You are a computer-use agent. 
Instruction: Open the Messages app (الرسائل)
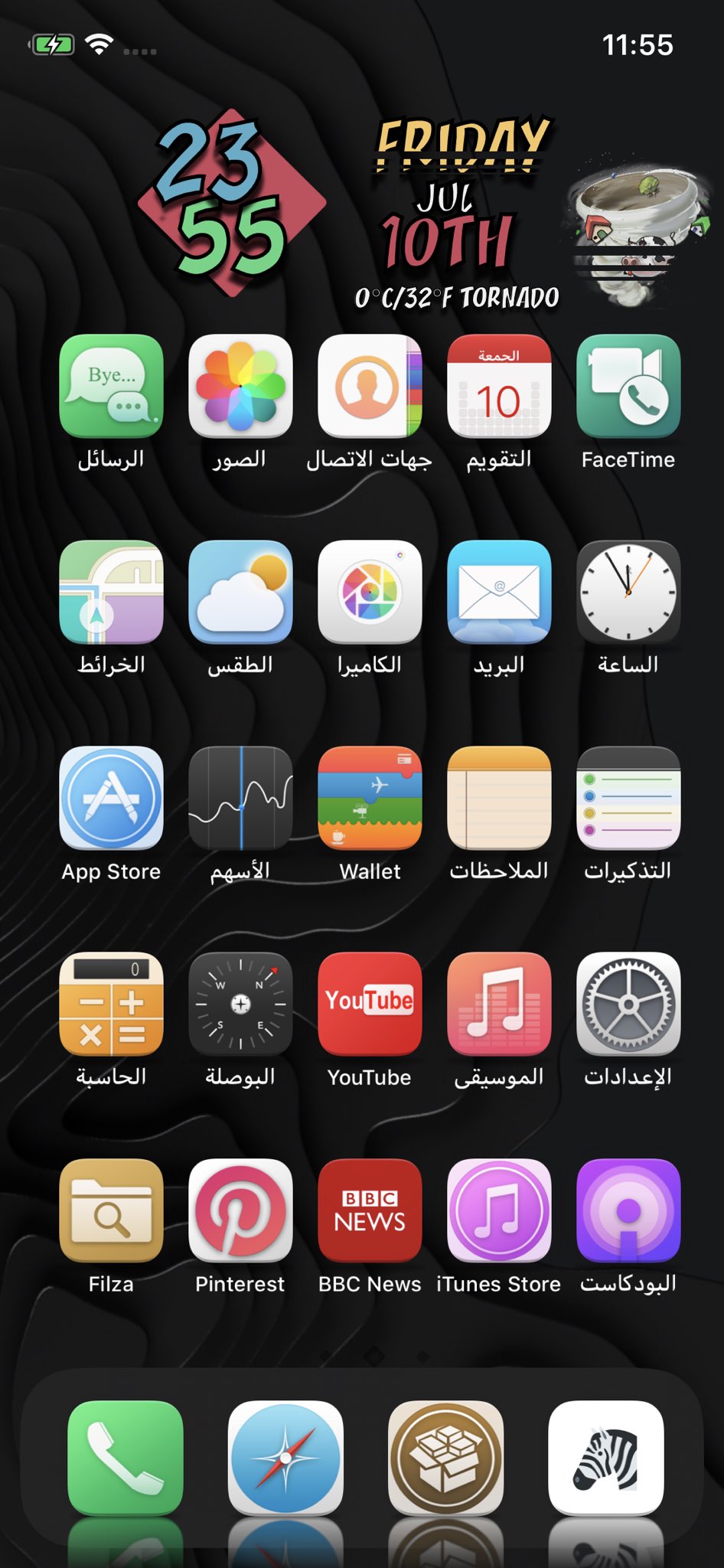111,386
